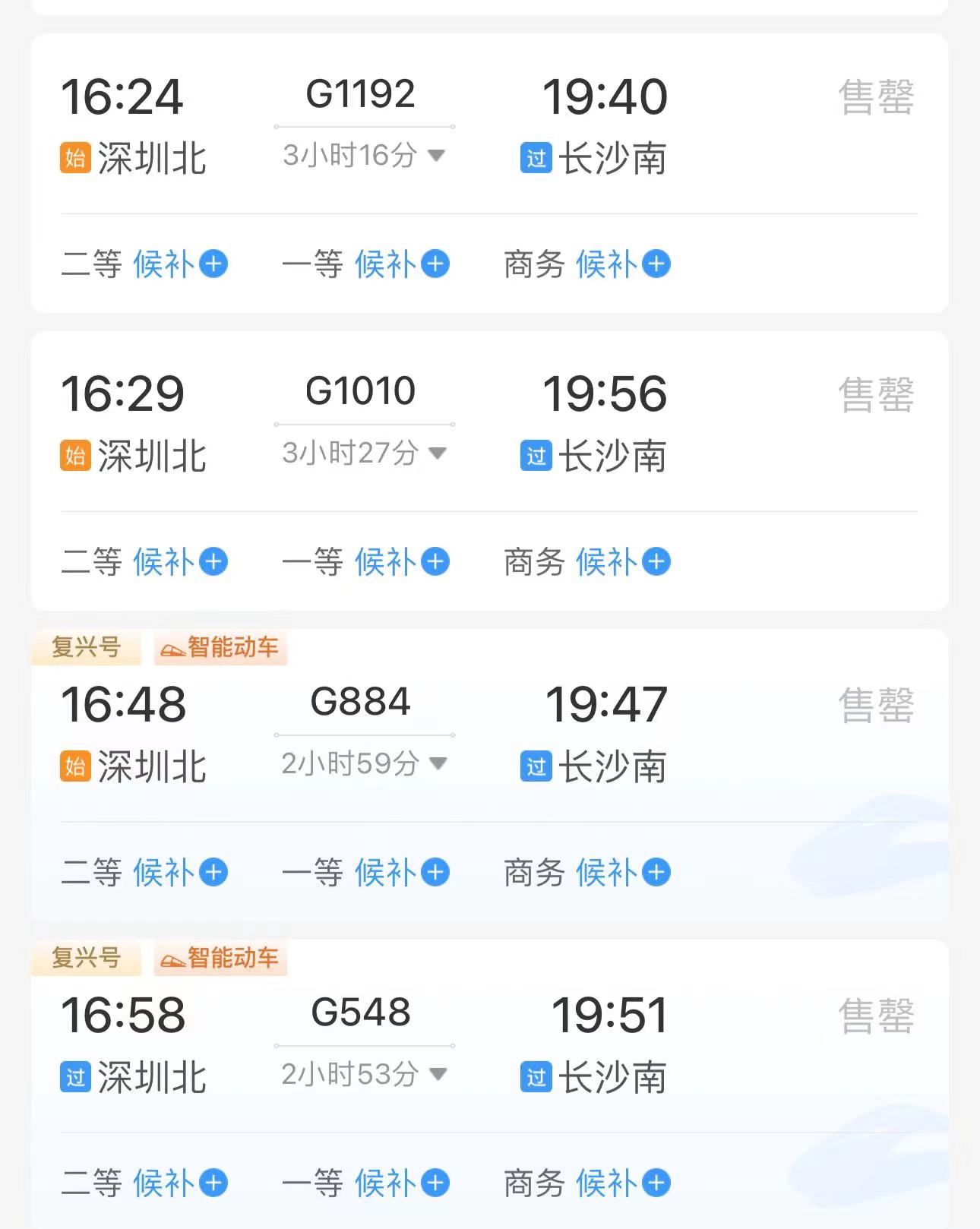This screenshot has height=1229, width=980.
Task: Click the blue 过 badge beside 深圳北 on G548
Action: pyautogui.click(x=76, y=1074)
